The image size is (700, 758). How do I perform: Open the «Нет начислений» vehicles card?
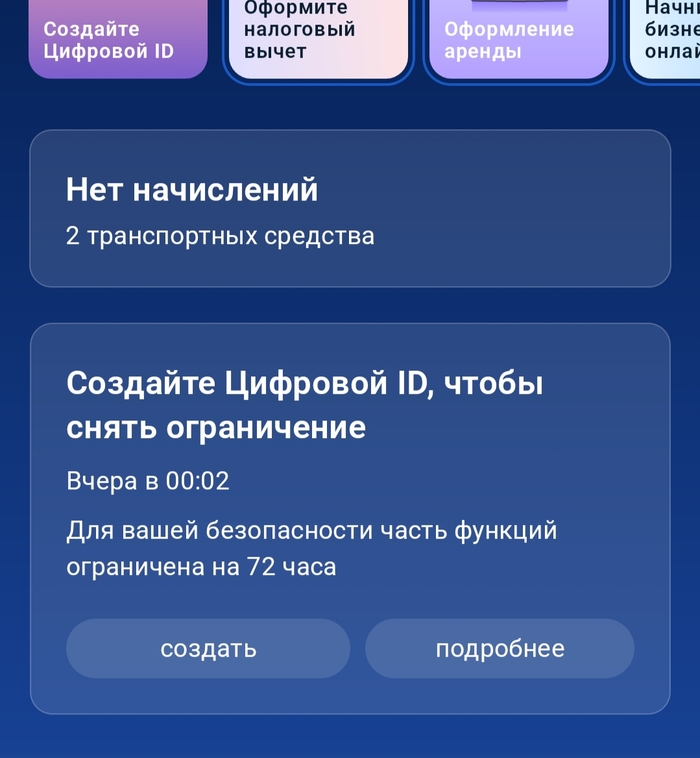click(349, 209)
